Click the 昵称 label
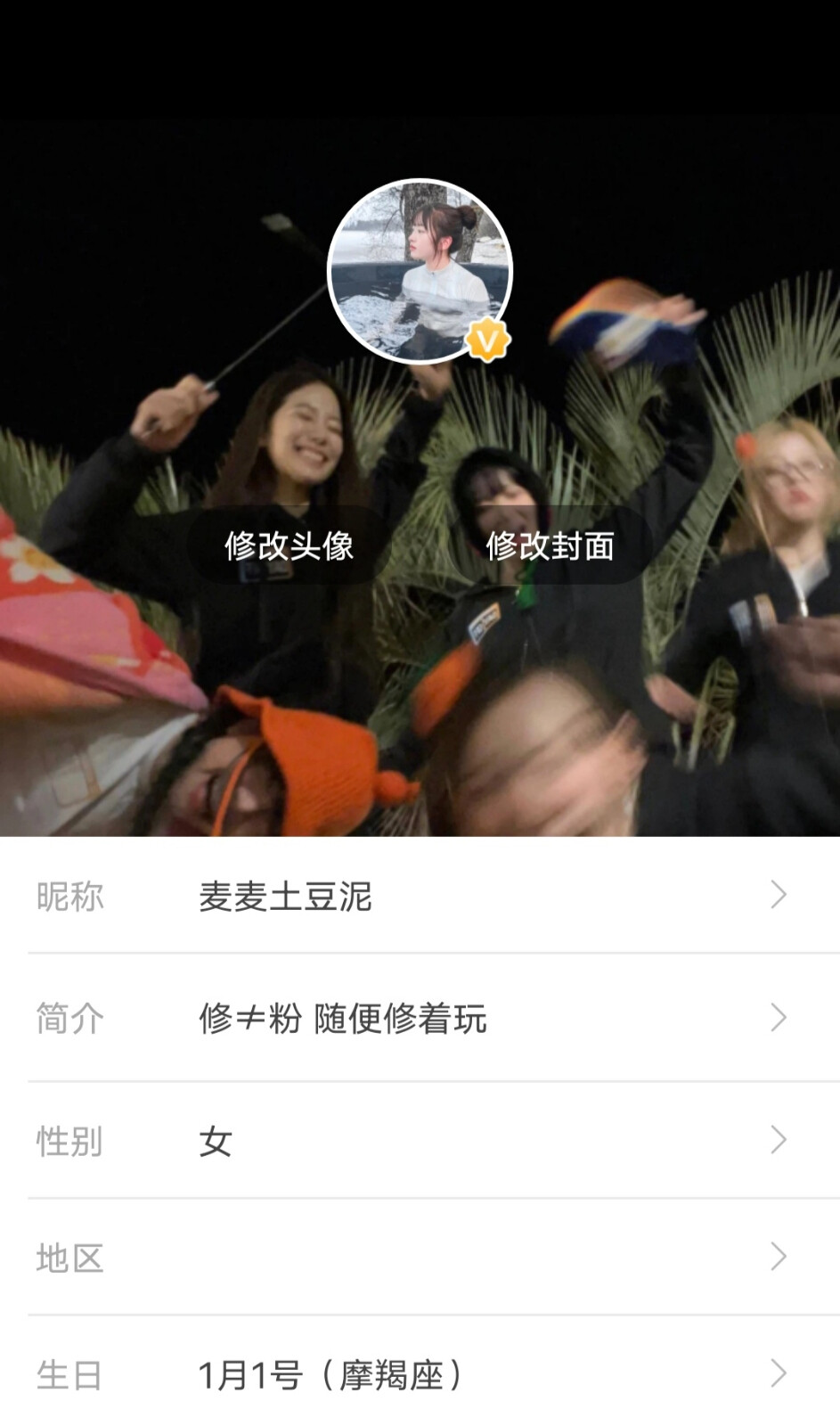Image resolution: width=840 pixels, height=1426 pixels. [69, 896]
